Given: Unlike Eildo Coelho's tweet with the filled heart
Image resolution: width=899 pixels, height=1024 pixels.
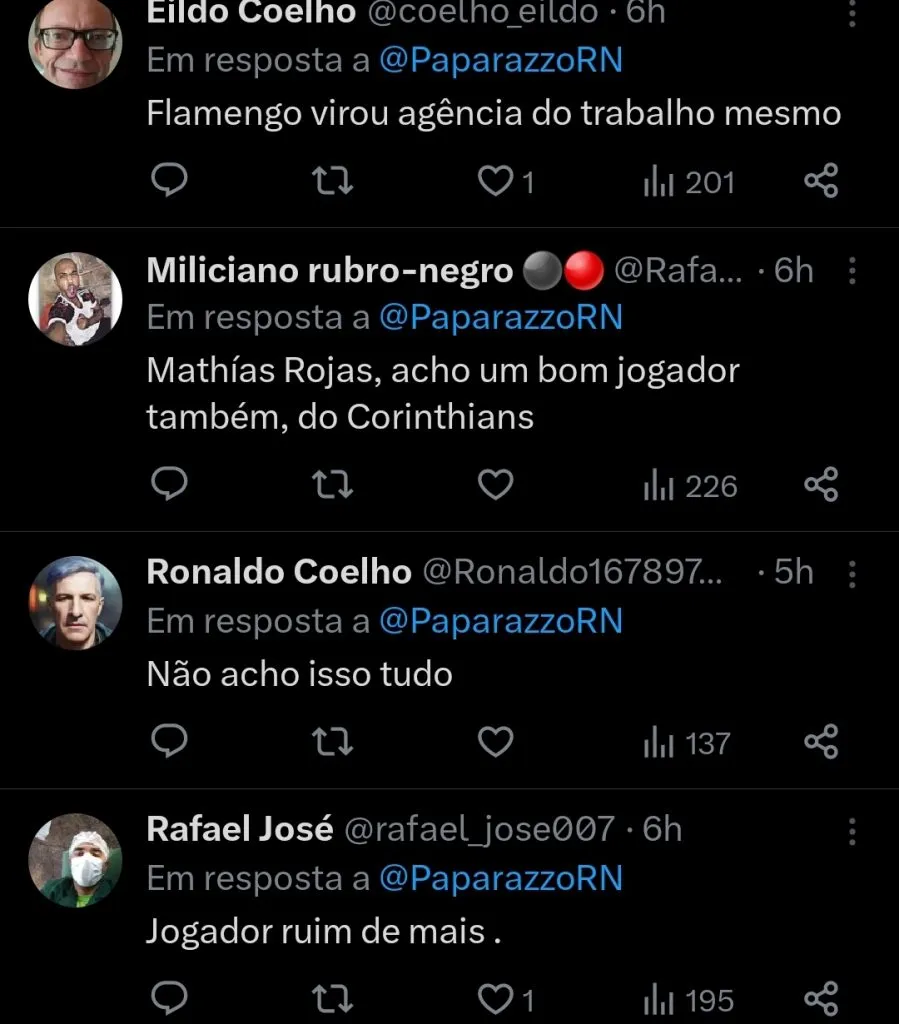Looking at the screenshot, I should [x=495, y=181].
